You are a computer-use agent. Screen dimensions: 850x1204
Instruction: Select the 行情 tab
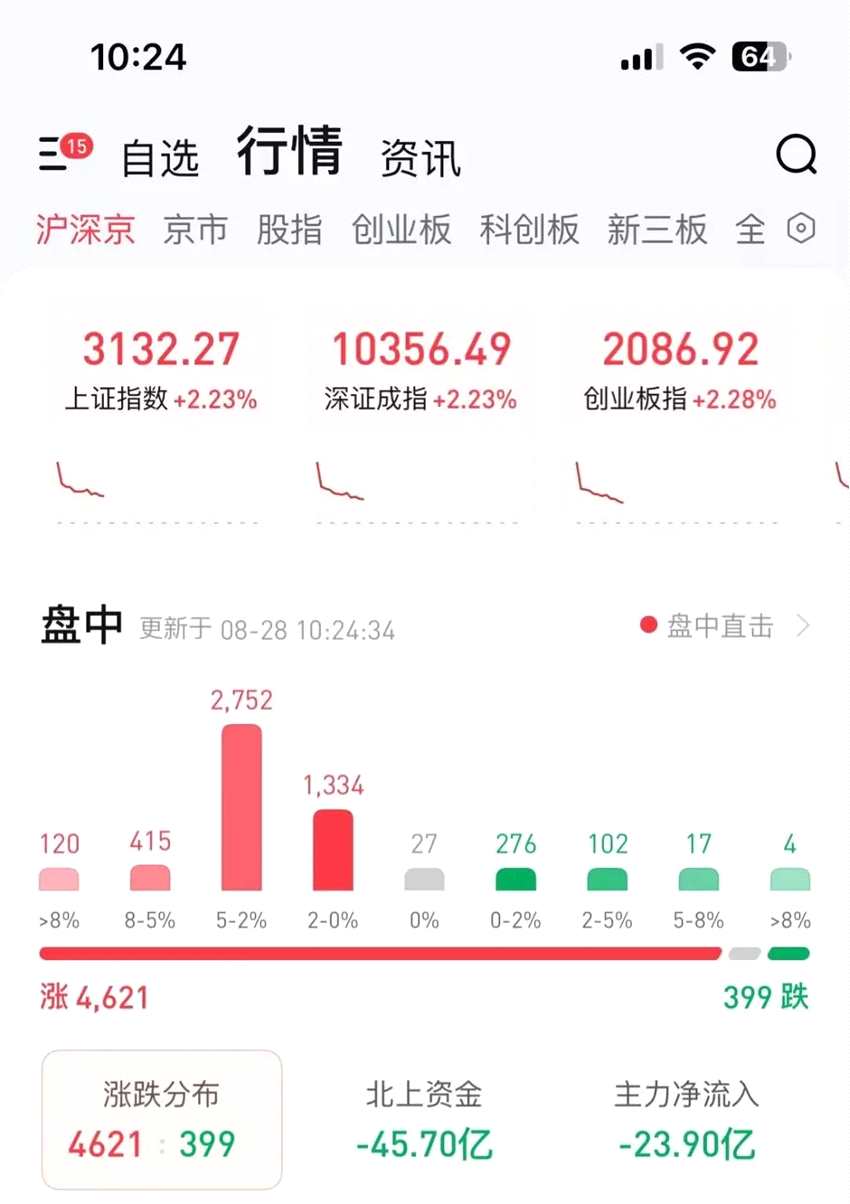(x=290, y=152)
